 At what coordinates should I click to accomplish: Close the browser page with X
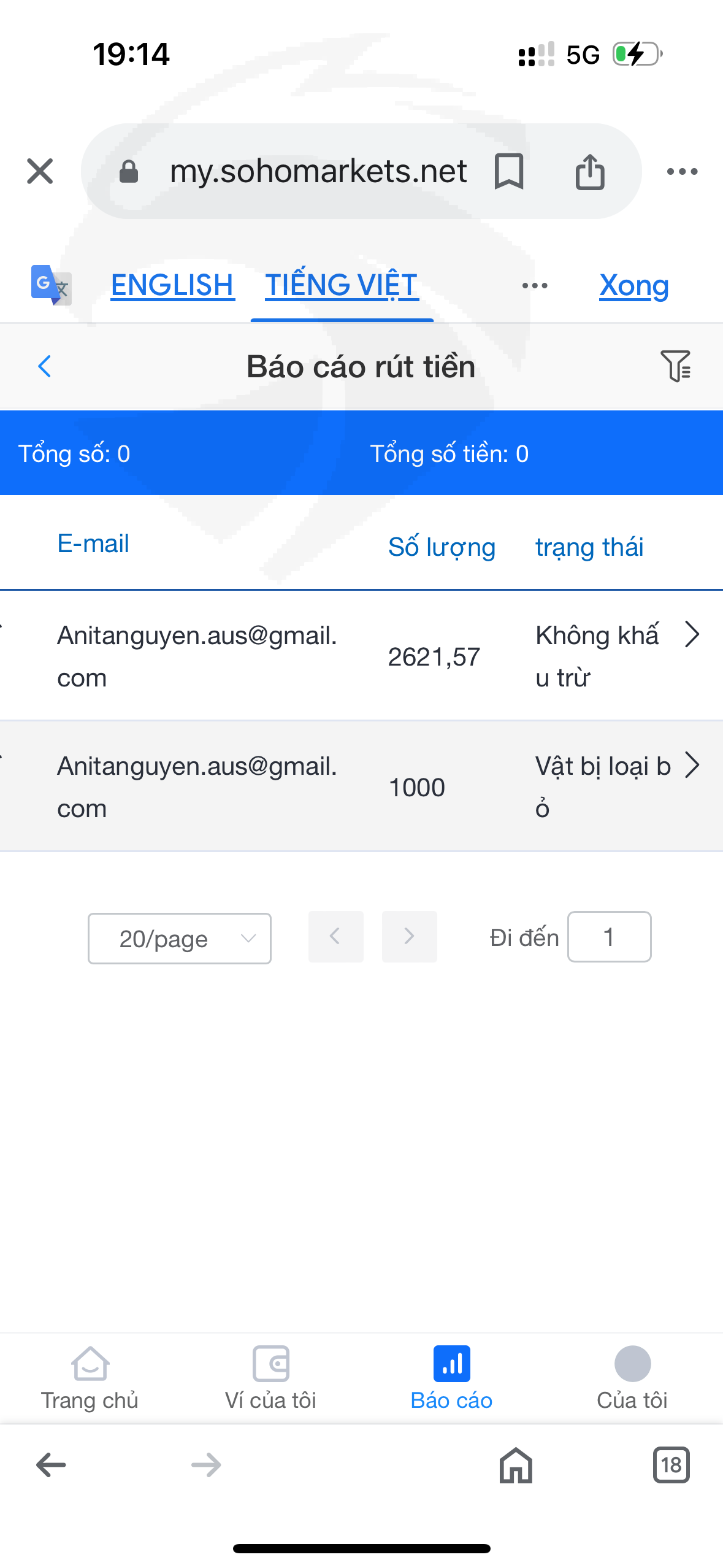[40, 171]
